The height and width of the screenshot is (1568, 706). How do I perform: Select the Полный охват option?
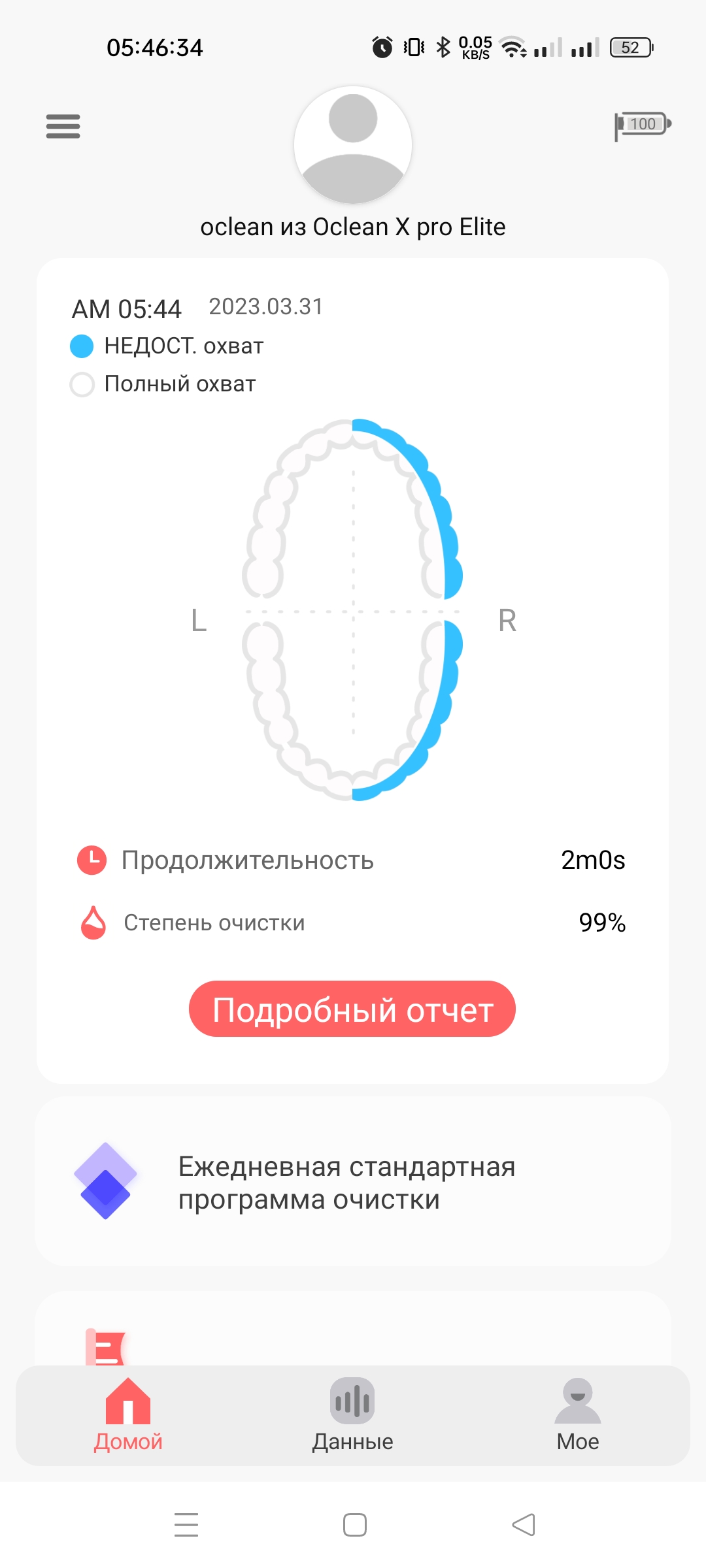tap(82, 384)
